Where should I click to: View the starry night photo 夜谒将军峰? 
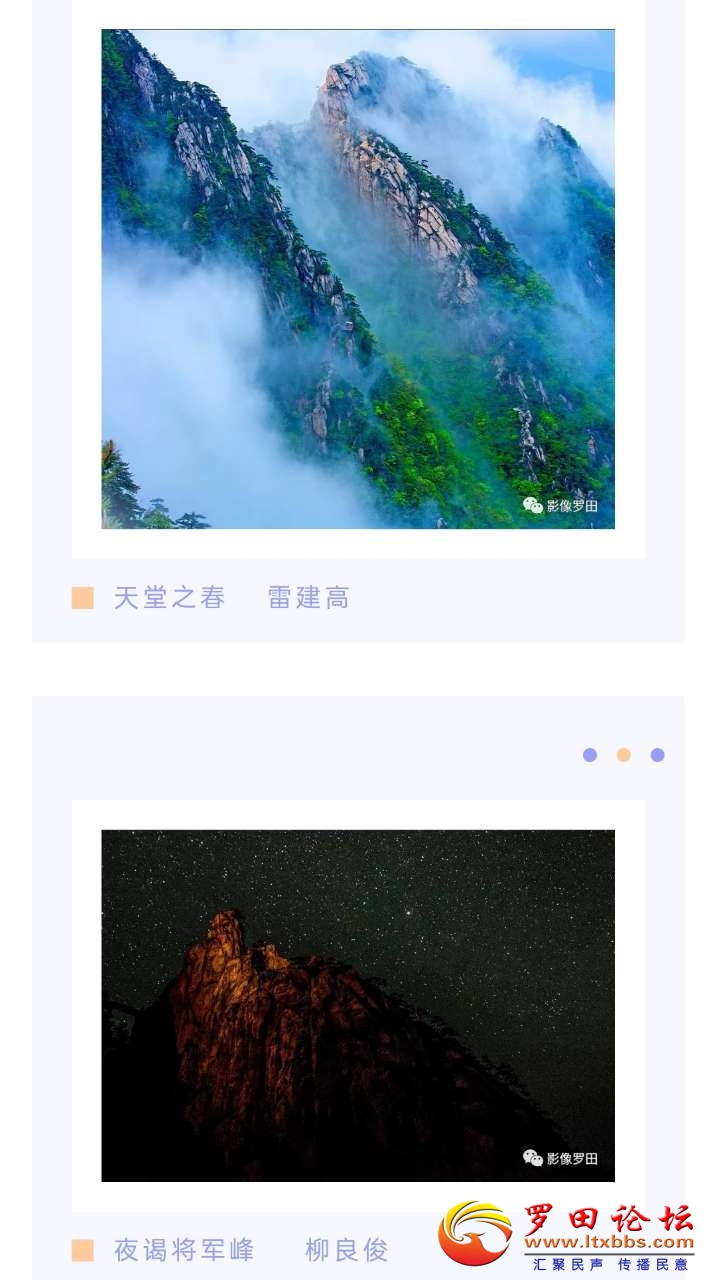pos(358,1005)
